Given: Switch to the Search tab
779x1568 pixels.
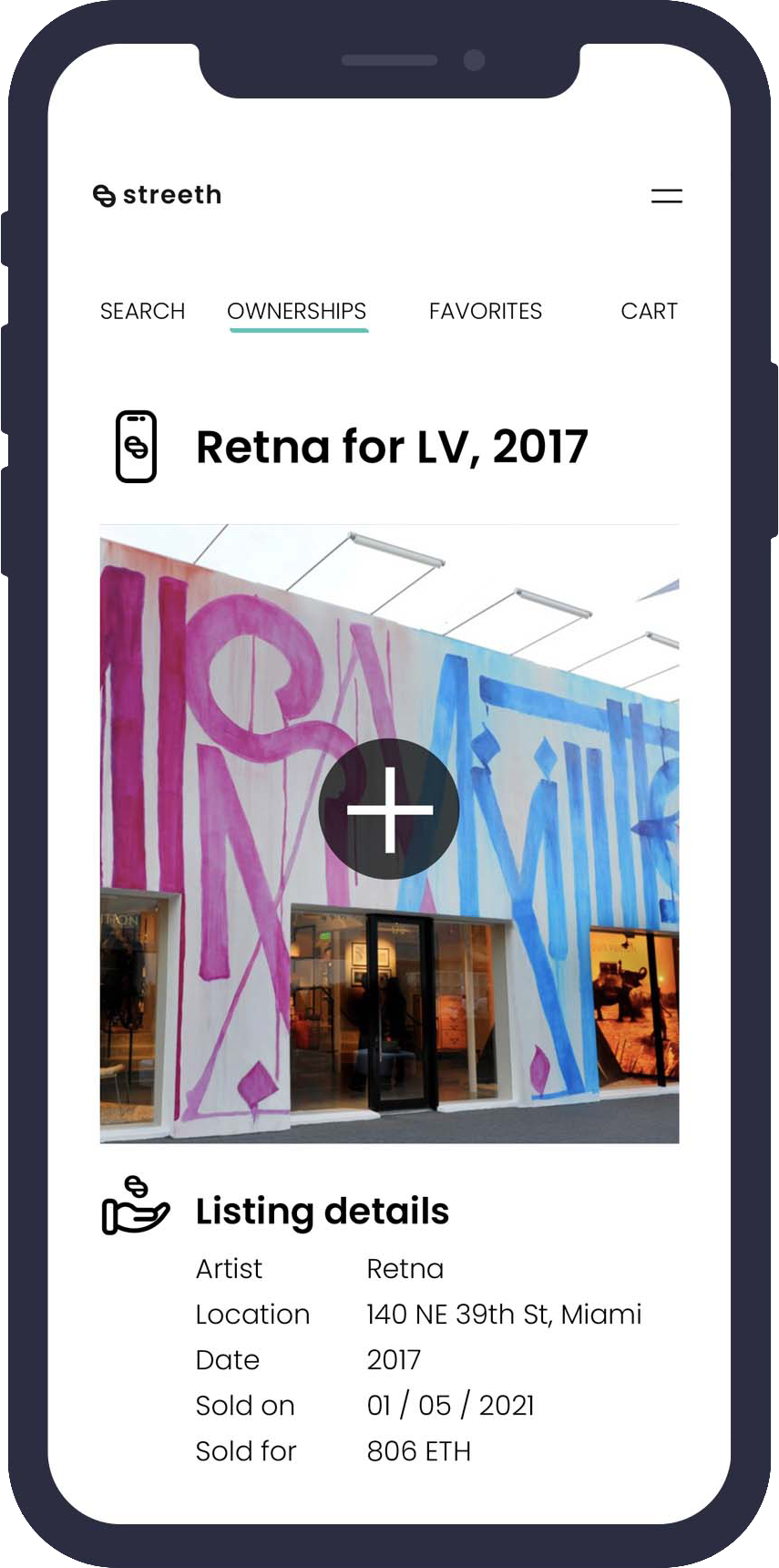Looking at the screenshot, I should (142, 312).
